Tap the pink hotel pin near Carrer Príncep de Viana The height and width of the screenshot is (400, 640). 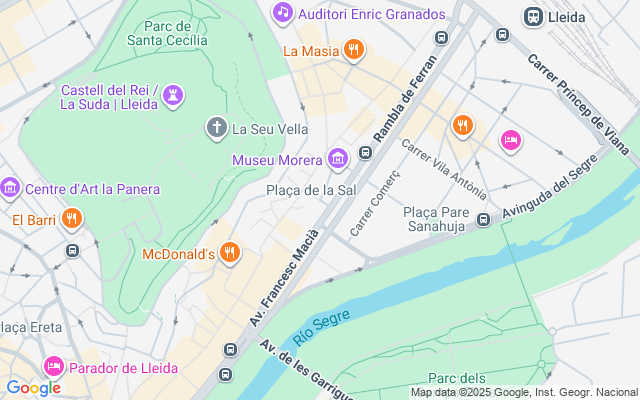[510, 140]
